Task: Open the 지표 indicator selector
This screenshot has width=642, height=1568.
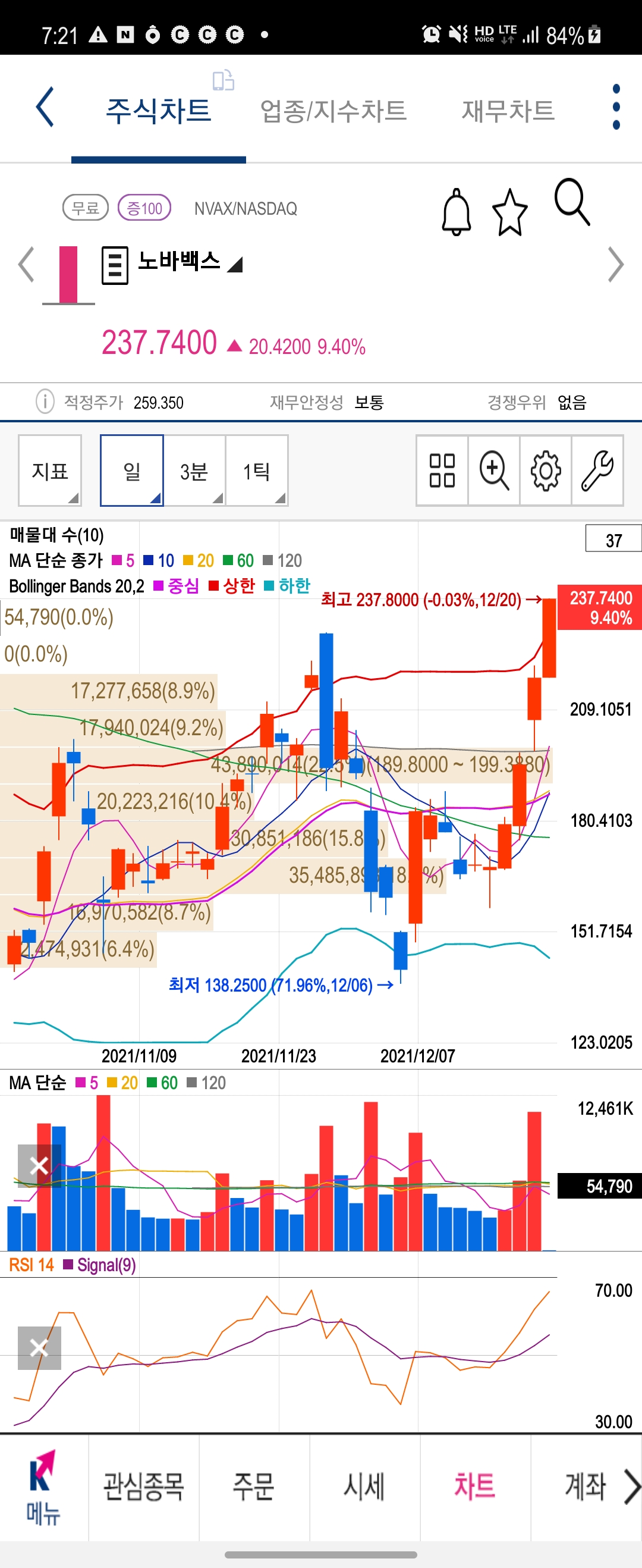Action: click(x=50, y=471)
